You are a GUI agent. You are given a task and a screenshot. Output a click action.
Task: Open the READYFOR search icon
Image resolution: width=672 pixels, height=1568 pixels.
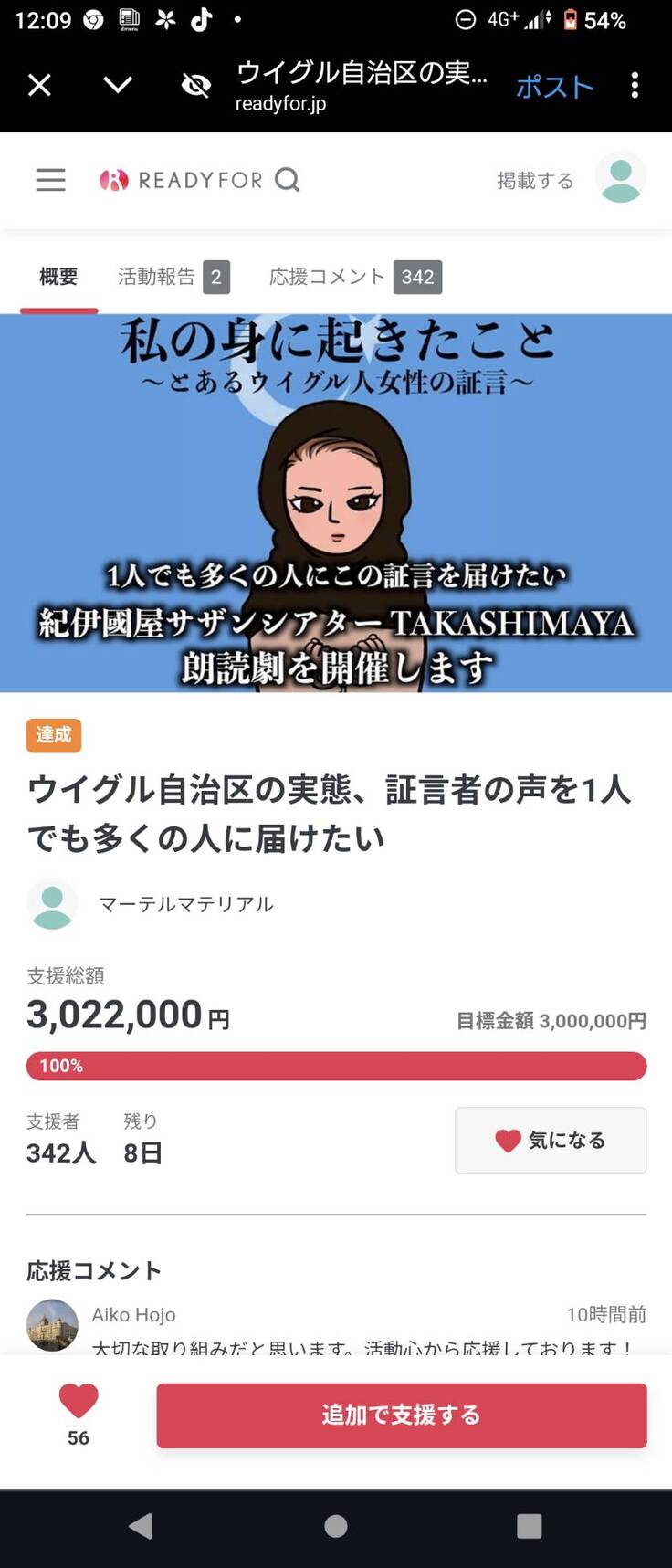point(287,180)
